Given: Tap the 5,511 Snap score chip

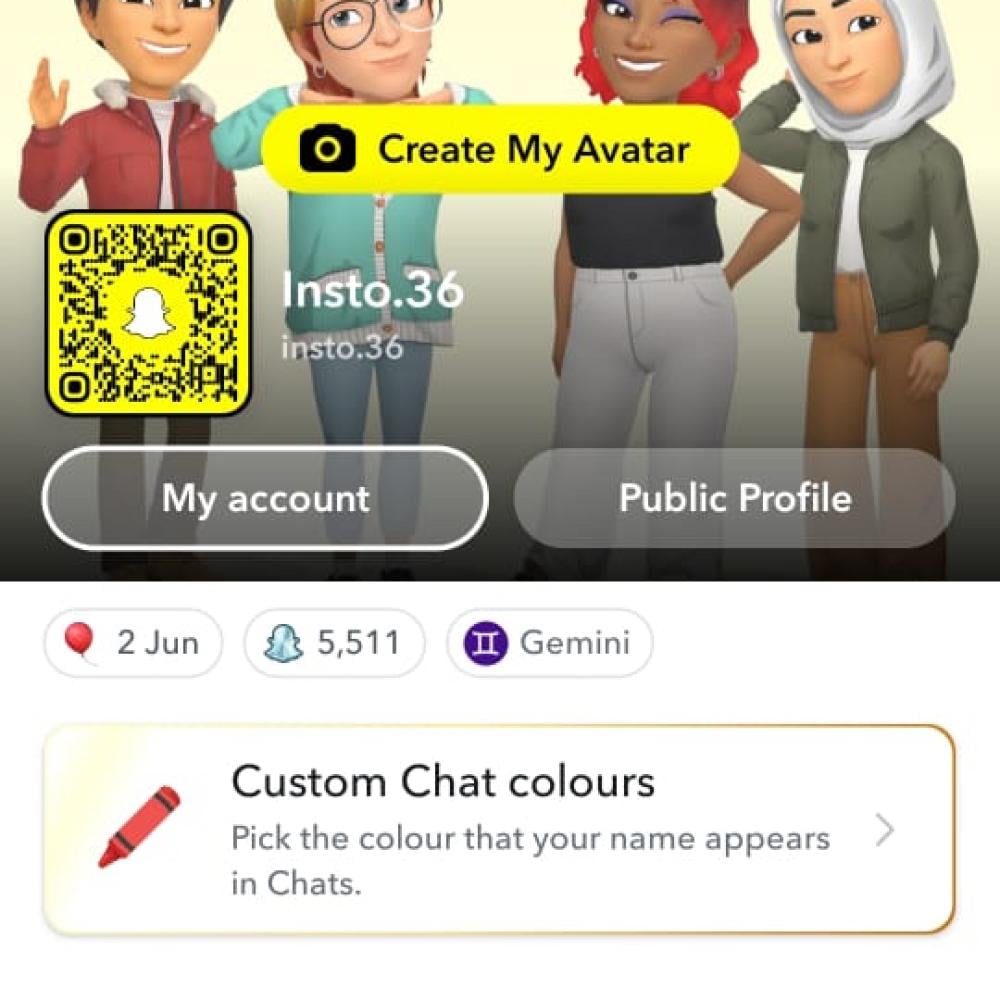Looking at the screenshot, I should pyautogui.click(x=334, y=642).
